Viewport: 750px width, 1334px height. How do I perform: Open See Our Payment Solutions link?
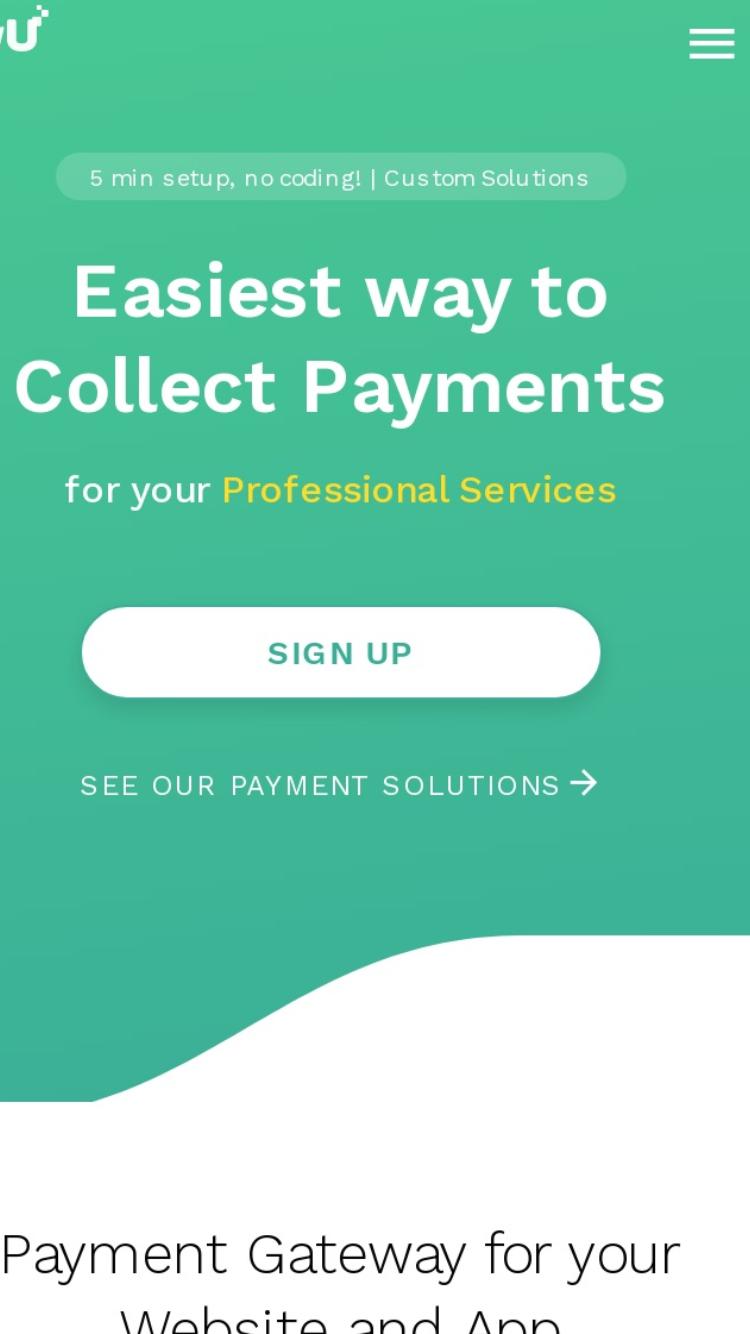pyautogui.click(x=339, y=785)
